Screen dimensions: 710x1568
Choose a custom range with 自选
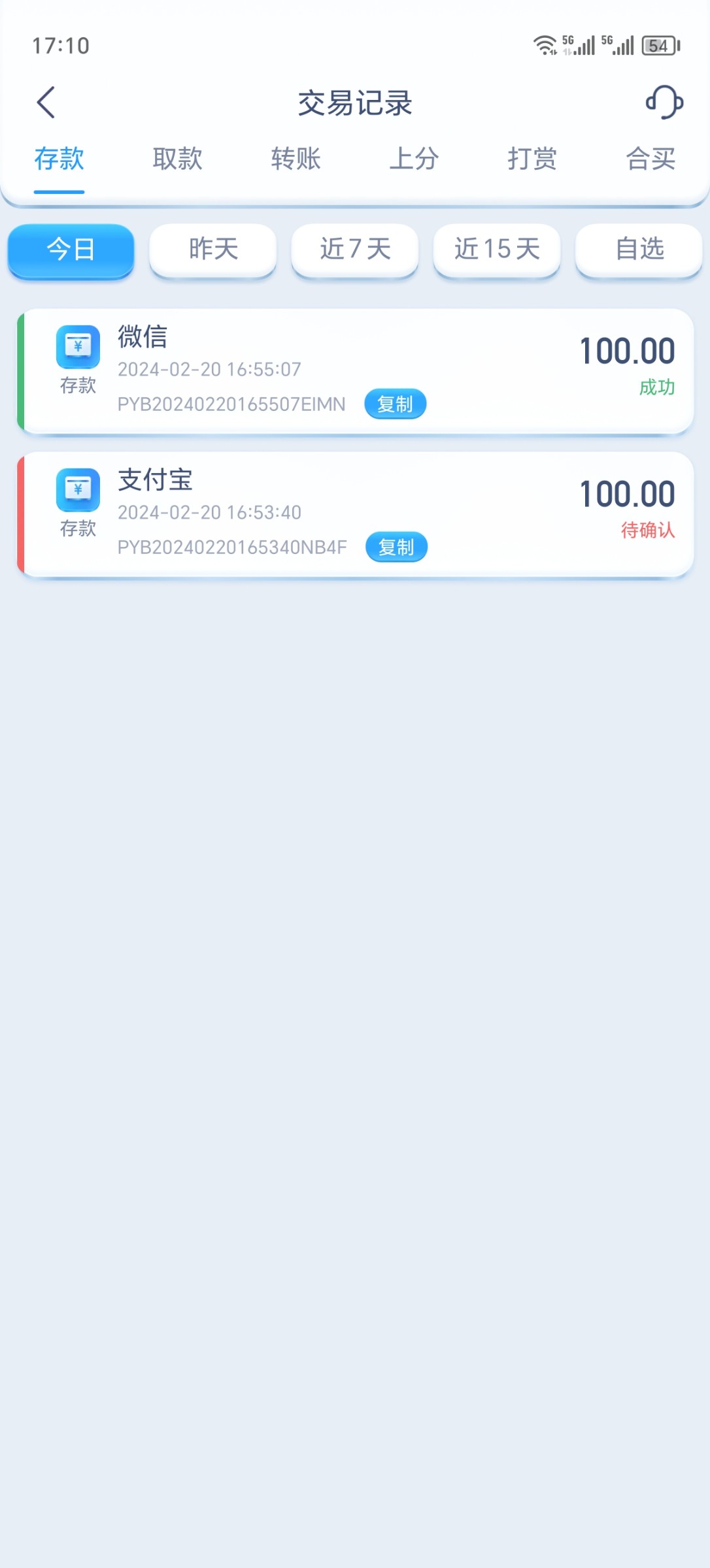point(639,250)
